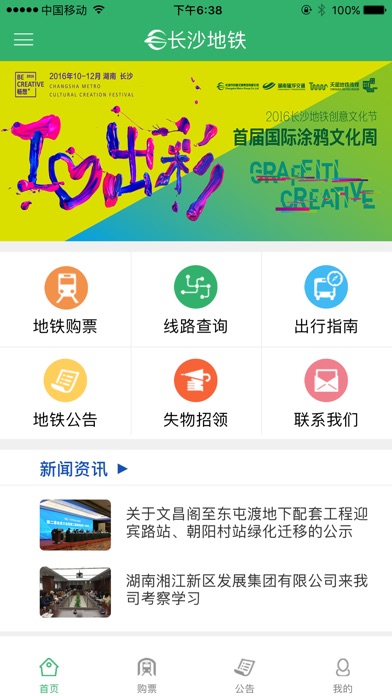The height and width of the screenshot is (696, 392).
Task: Switch to the 我的 tab
Action: (343, 675)
